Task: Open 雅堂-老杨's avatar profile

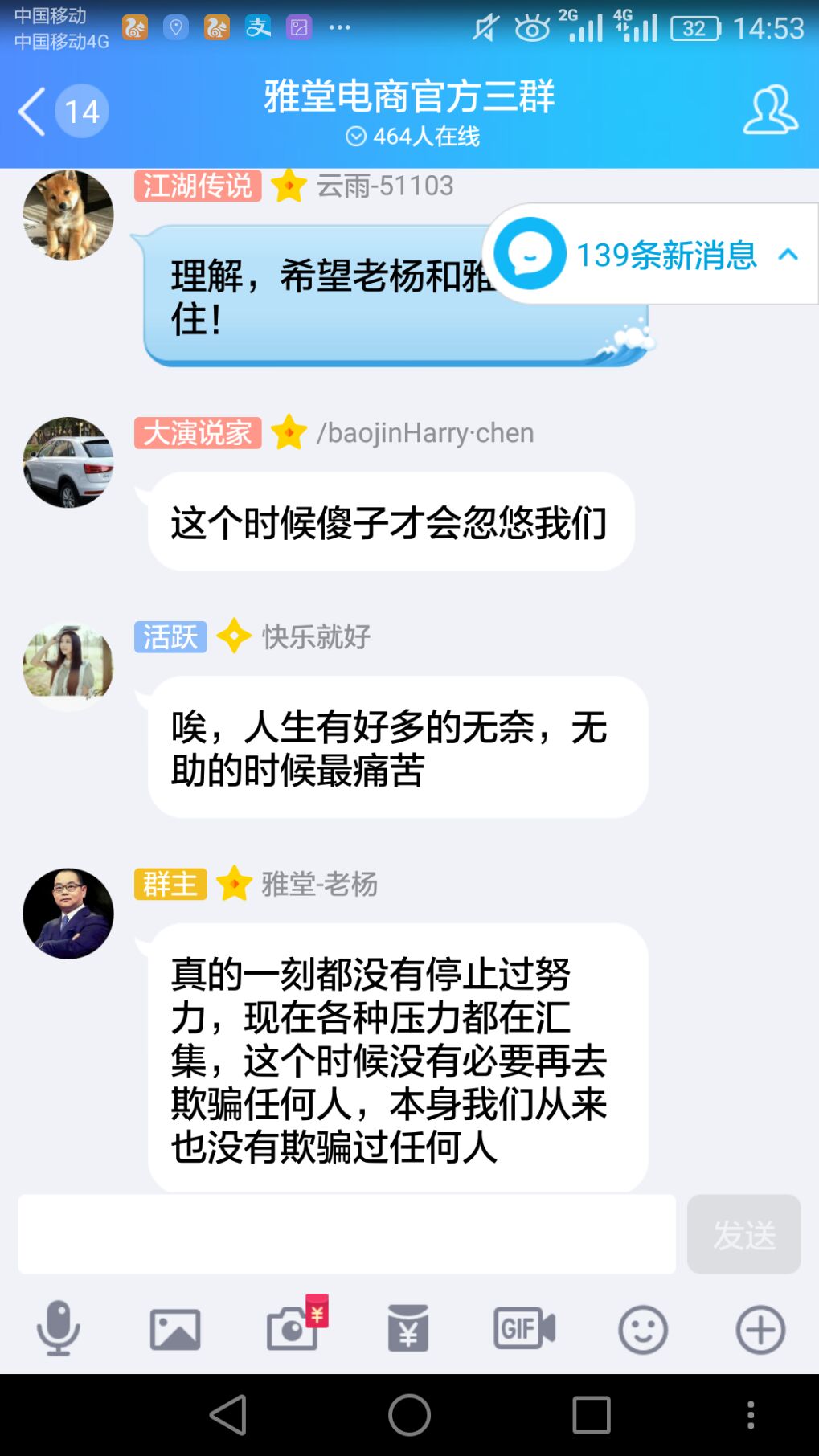Action: (x=68, y=914)
